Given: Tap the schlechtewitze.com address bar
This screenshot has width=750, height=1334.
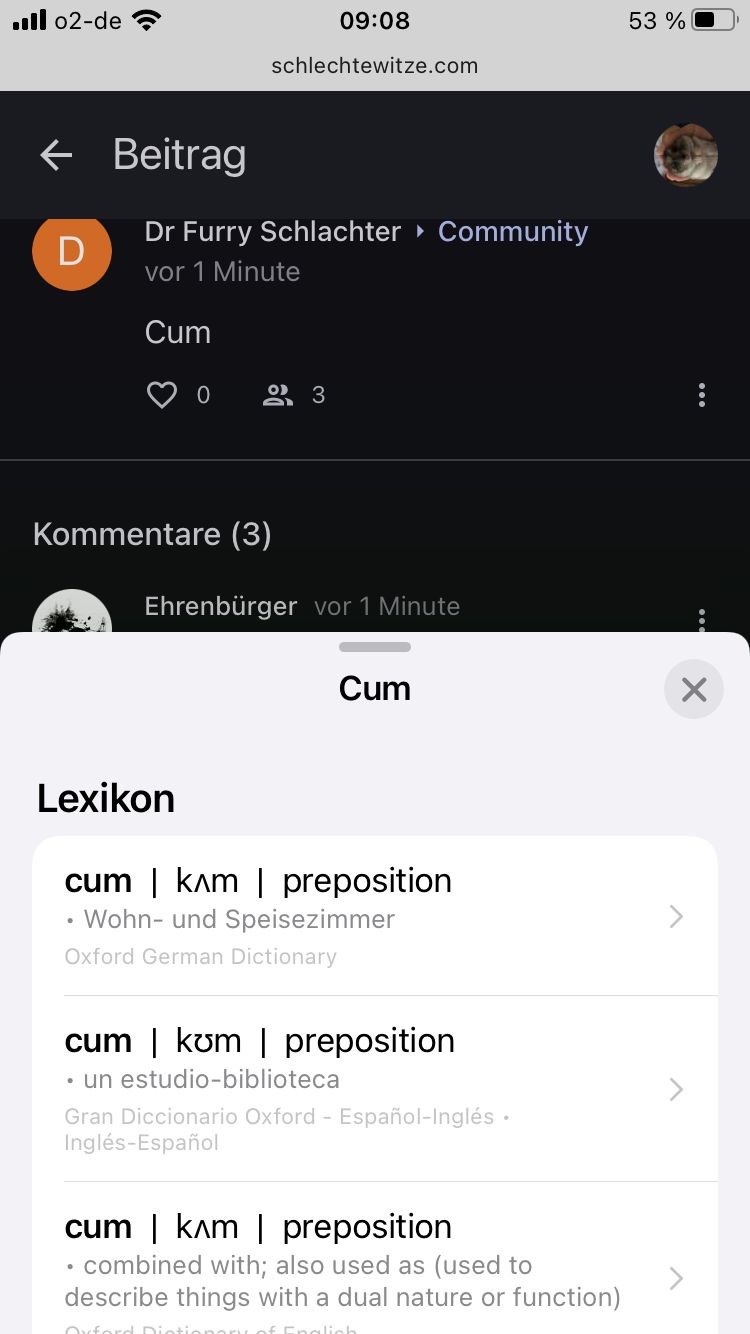Looking at the screenshot, I should coord(375,66).
